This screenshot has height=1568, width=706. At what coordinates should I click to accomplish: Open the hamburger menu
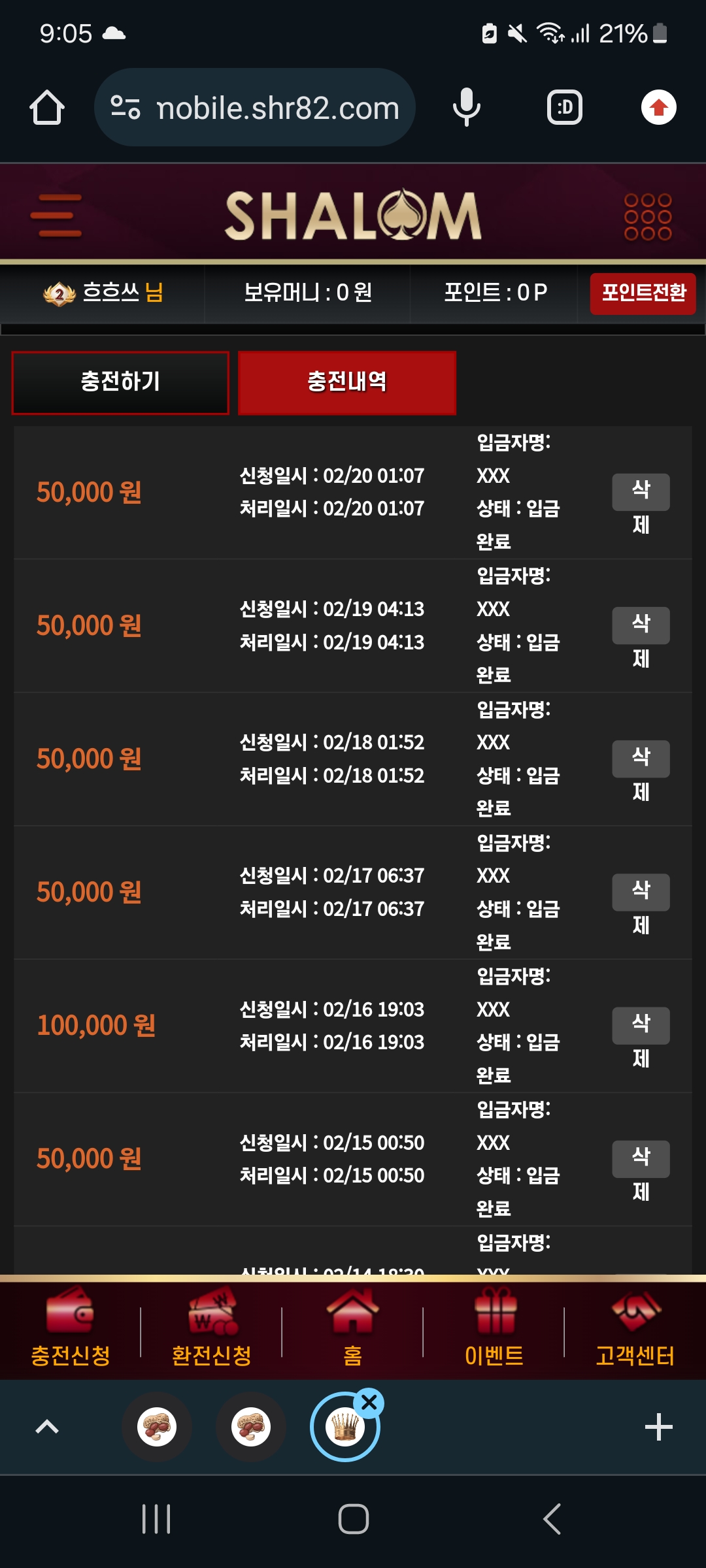(56, 216)
